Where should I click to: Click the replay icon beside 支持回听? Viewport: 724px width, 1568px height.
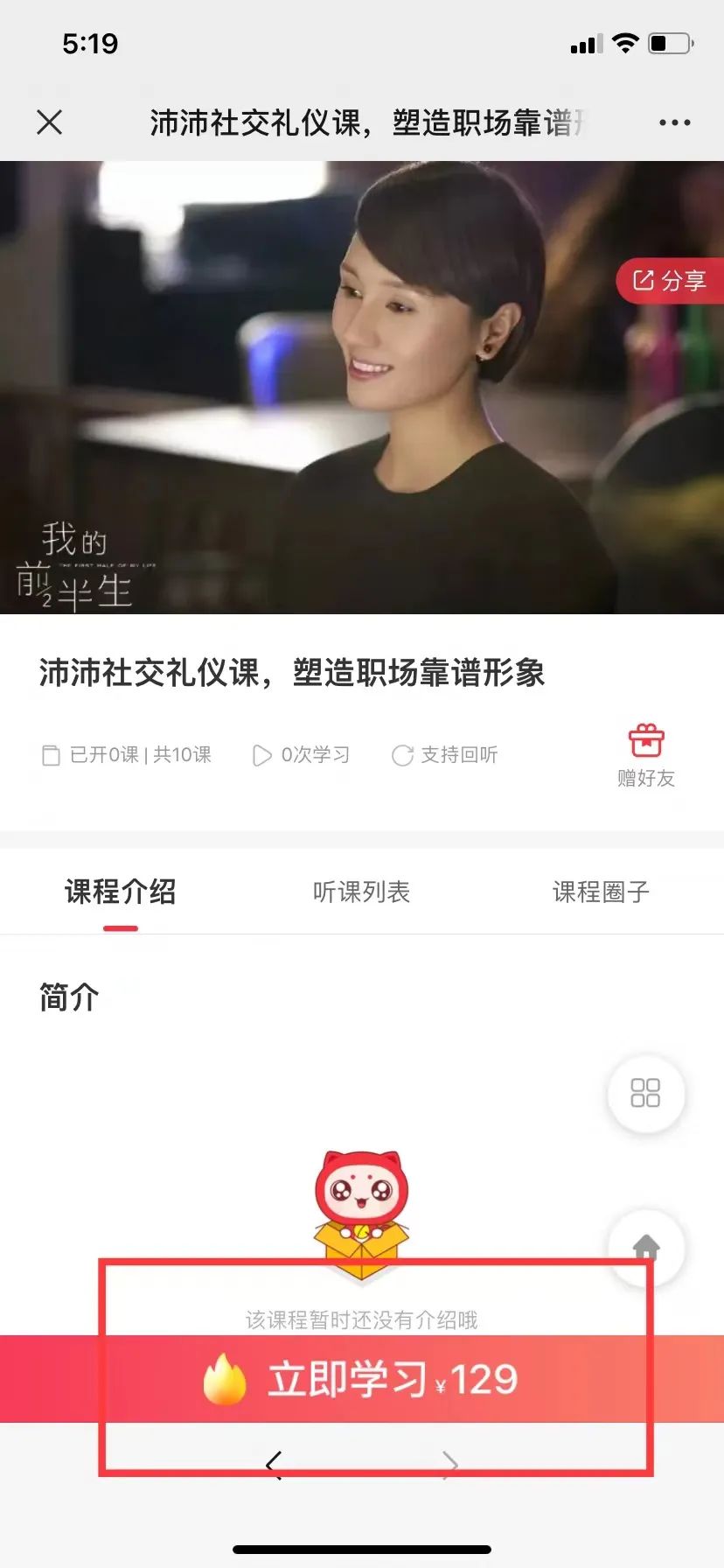click(402, 754)
